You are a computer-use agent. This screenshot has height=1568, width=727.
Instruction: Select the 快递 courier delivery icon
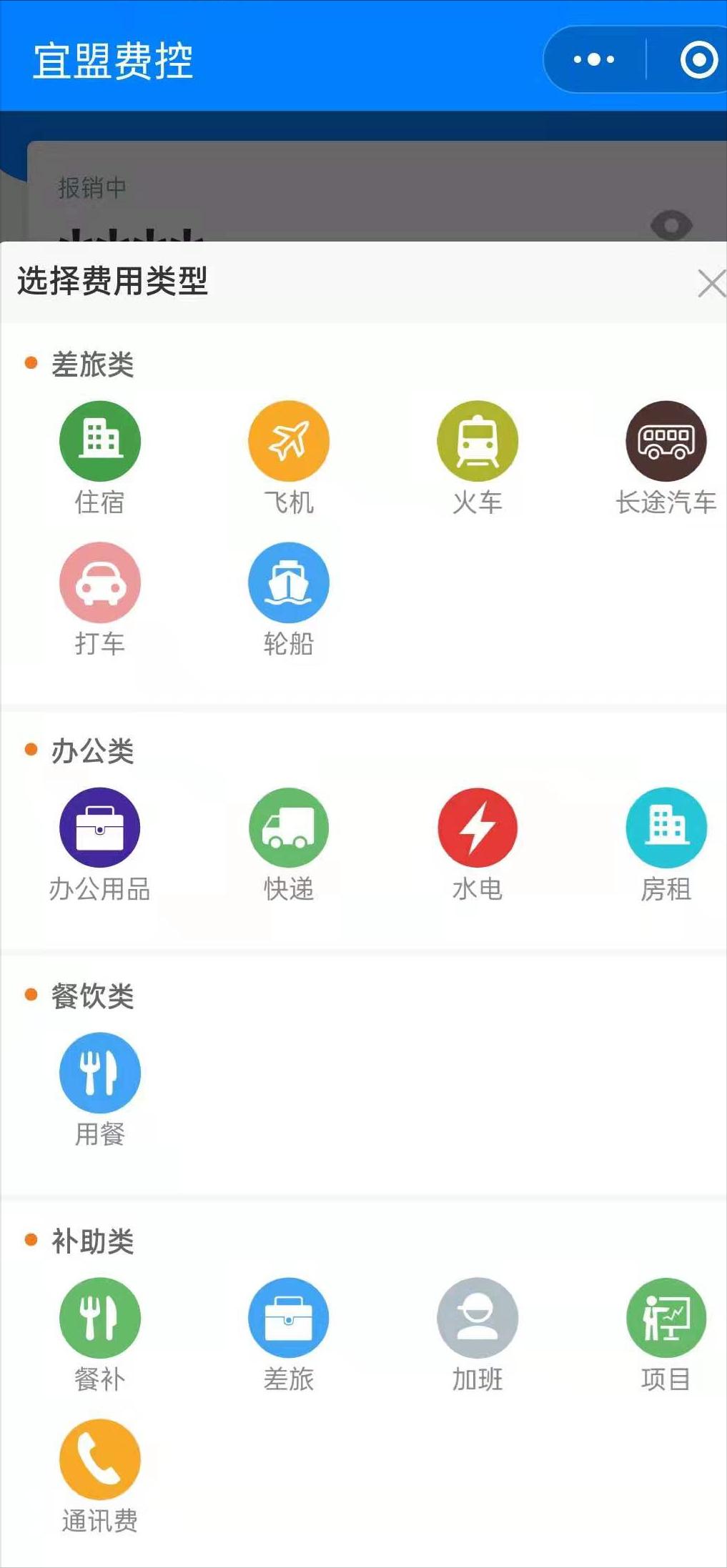click(x=289, y=828)
